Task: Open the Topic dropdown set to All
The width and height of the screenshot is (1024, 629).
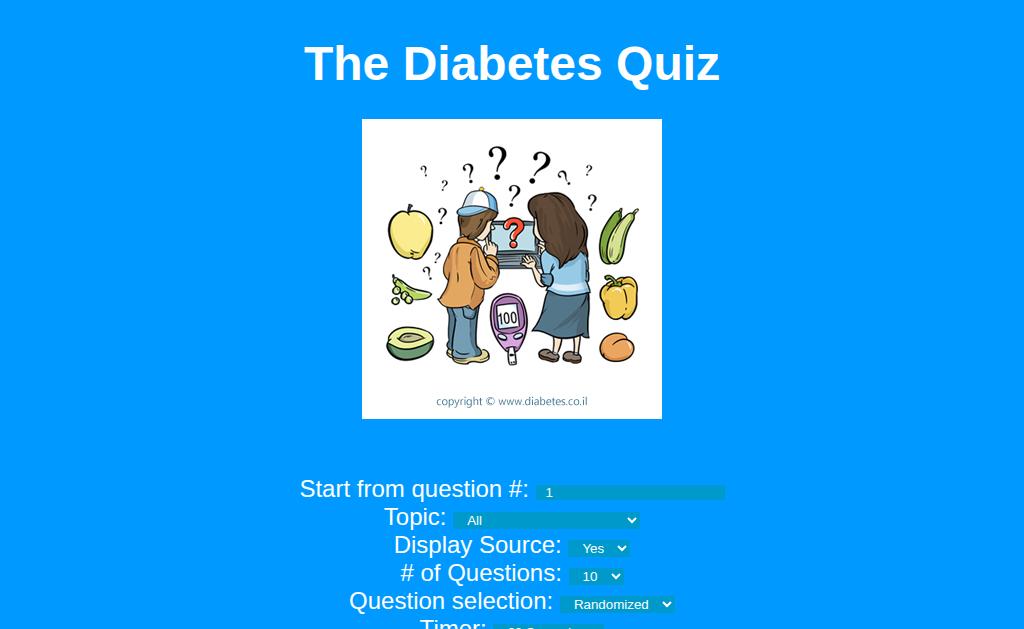Action: (546, 520)
